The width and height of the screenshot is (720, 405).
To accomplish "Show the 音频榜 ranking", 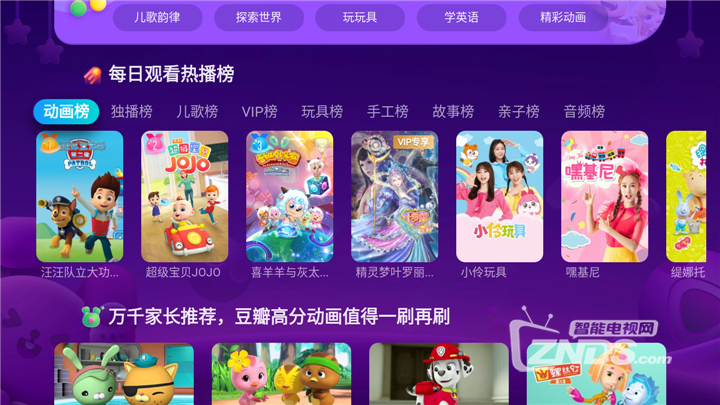I will click(584, 111).
